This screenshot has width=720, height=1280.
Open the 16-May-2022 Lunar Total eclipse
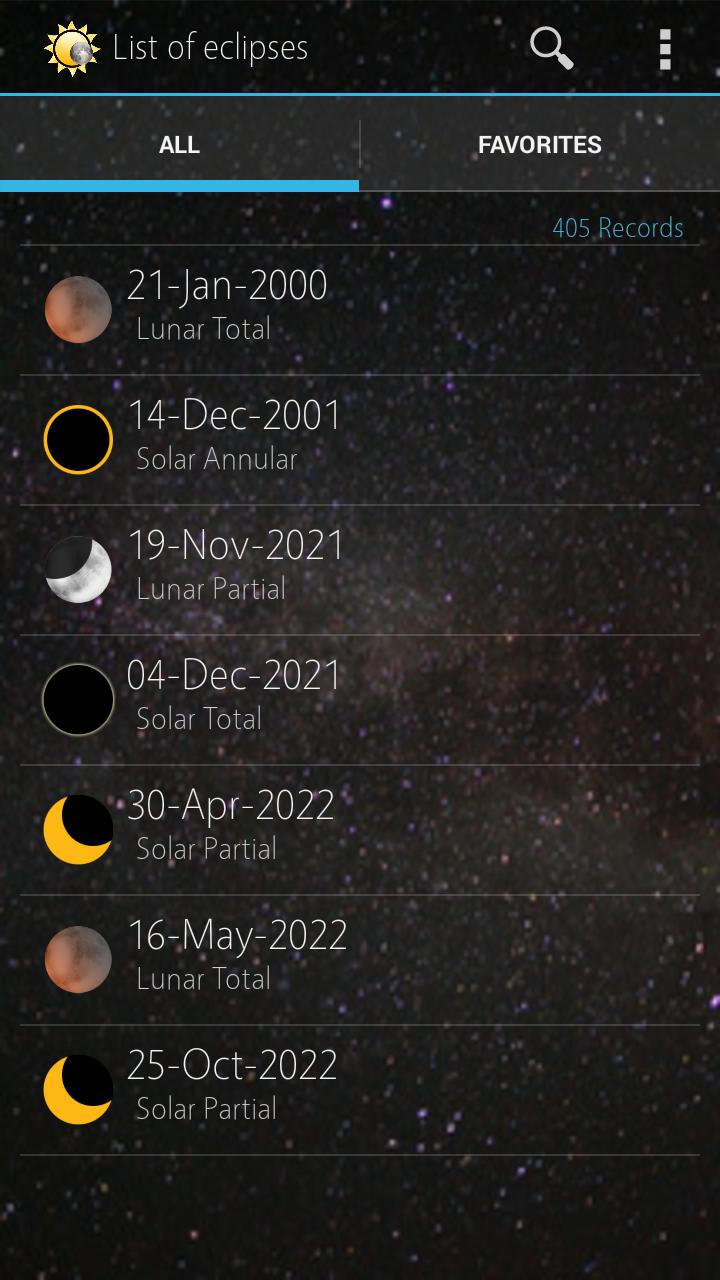pos(360,960)
